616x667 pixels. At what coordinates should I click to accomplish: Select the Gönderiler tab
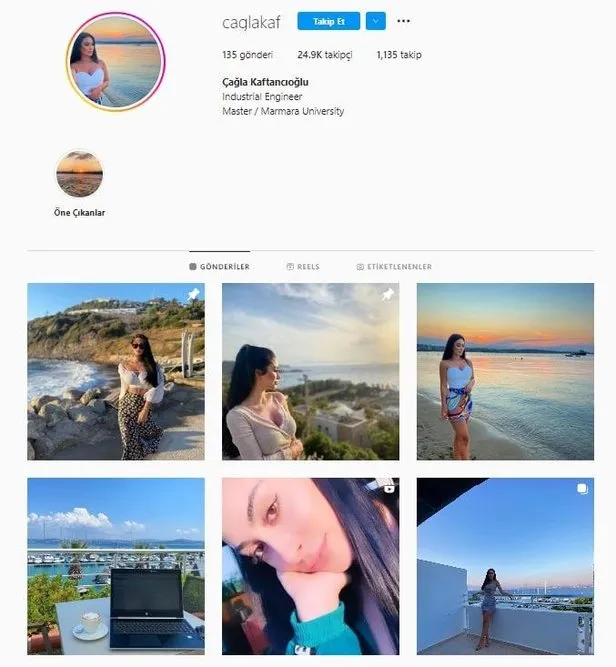pyautogui.click(x=220, y=267)
